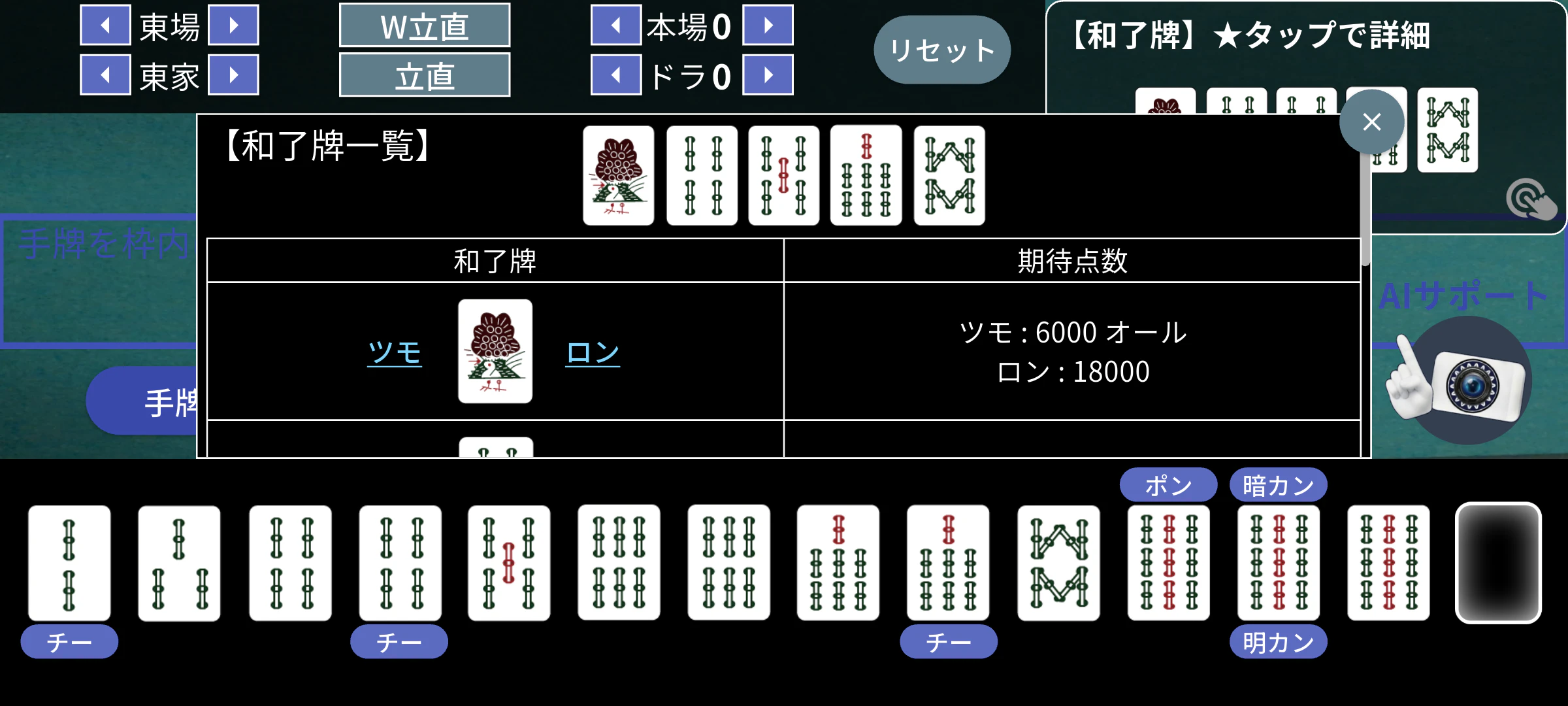The height and width of the screenshot is (706, 1568).
Task: Change 東場 with its left arrow
Action: tap(105, 25)
